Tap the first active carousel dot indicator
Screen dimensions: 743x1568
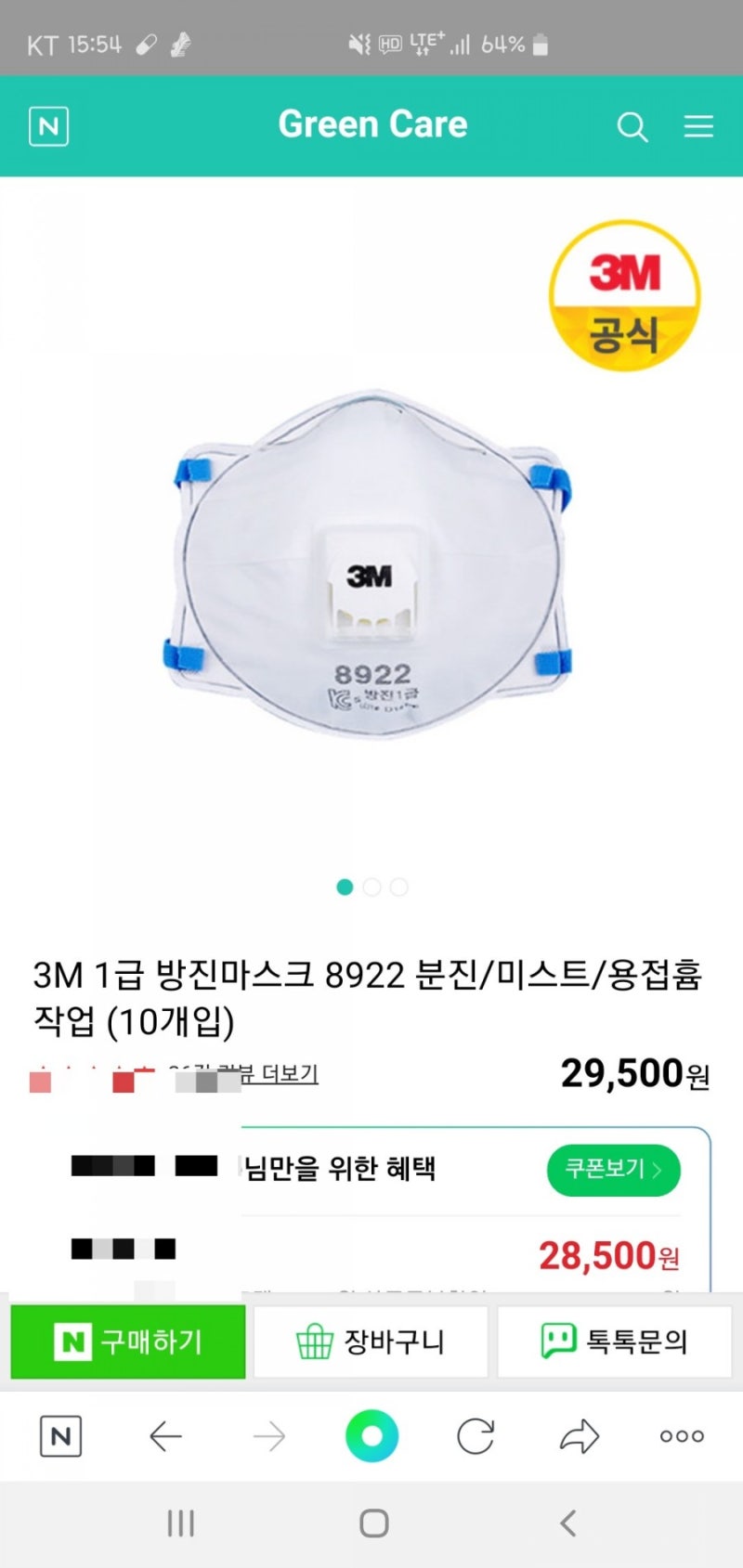(x=345, y=888)
